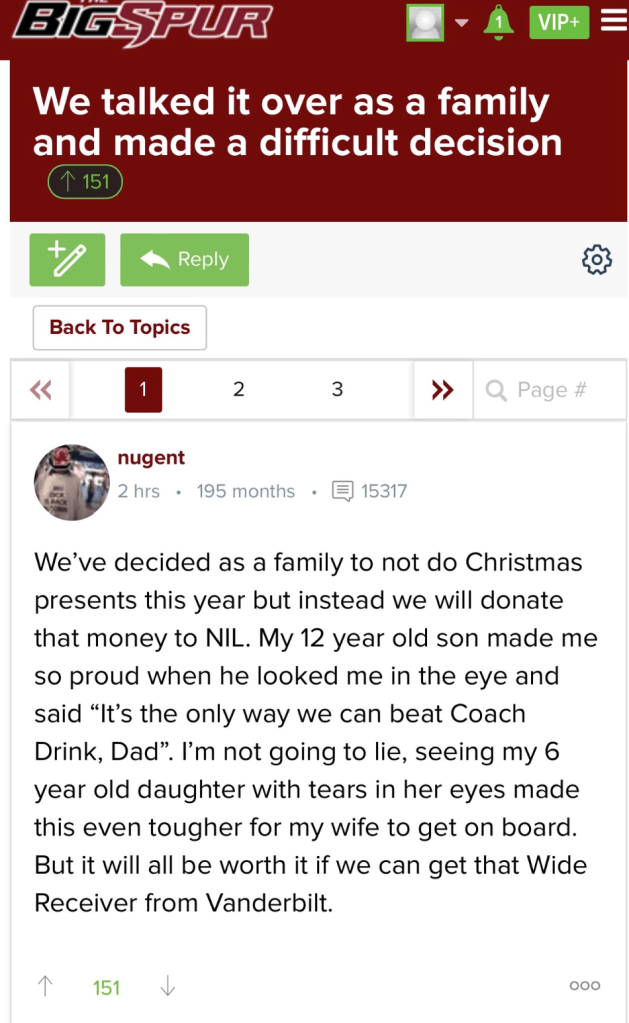
Task: Open the hamburger menu
Action: tap(613, 22)
